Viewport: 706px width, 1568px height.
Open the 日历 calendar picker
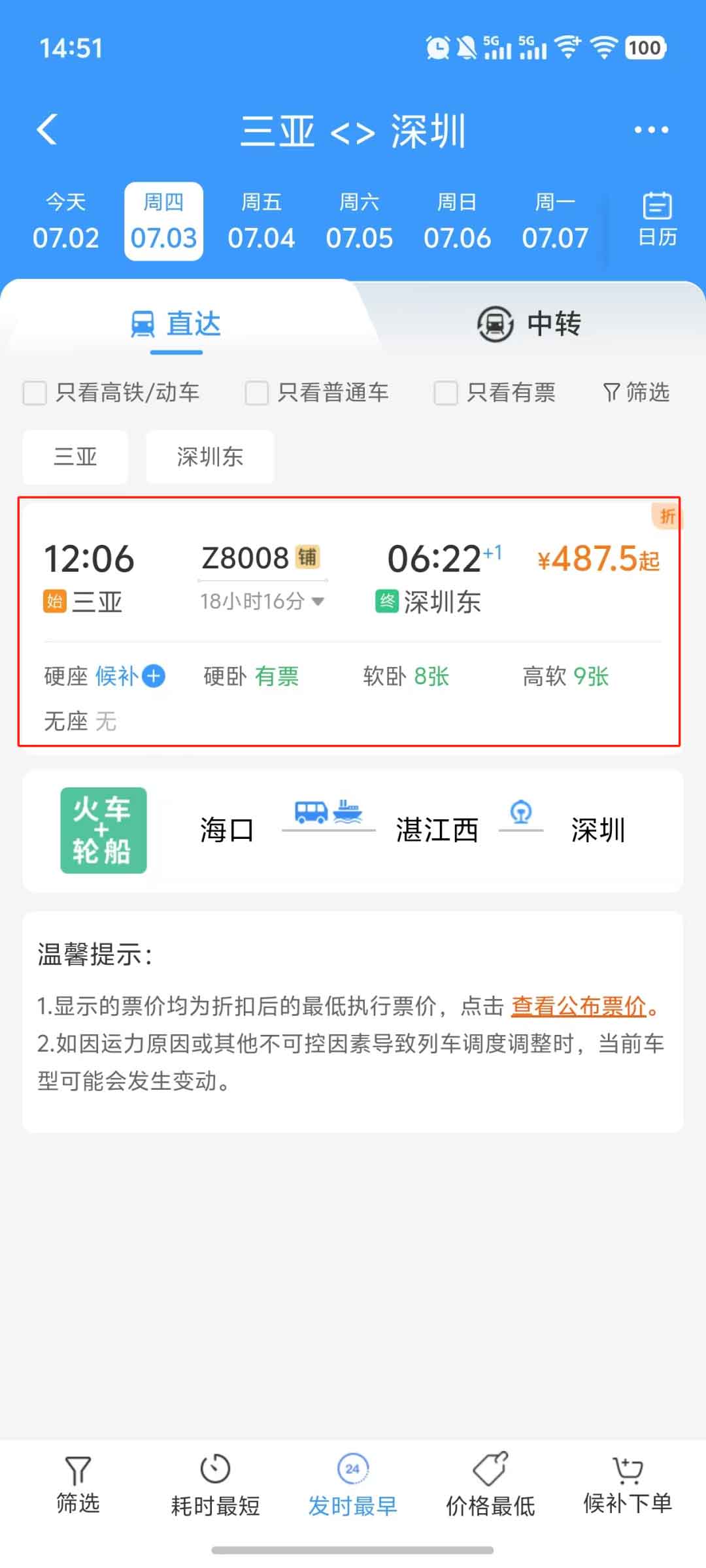(657, 220)
